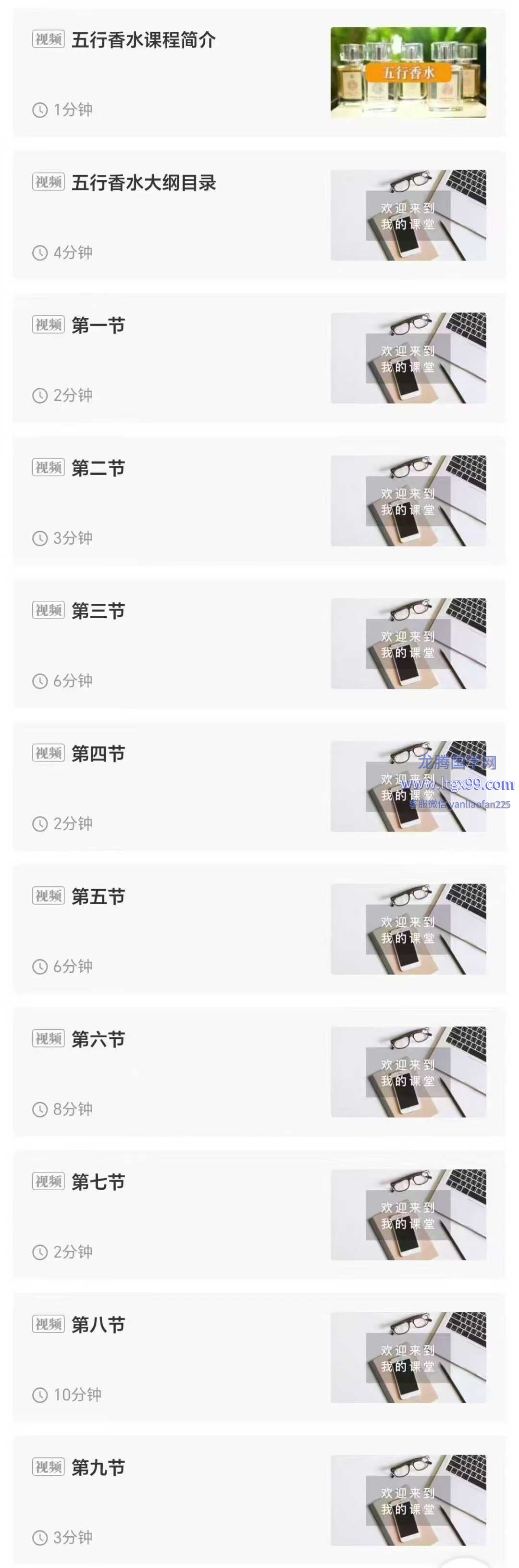Open the 第四节 lesson
The image size is (519, 1568).
98,754
